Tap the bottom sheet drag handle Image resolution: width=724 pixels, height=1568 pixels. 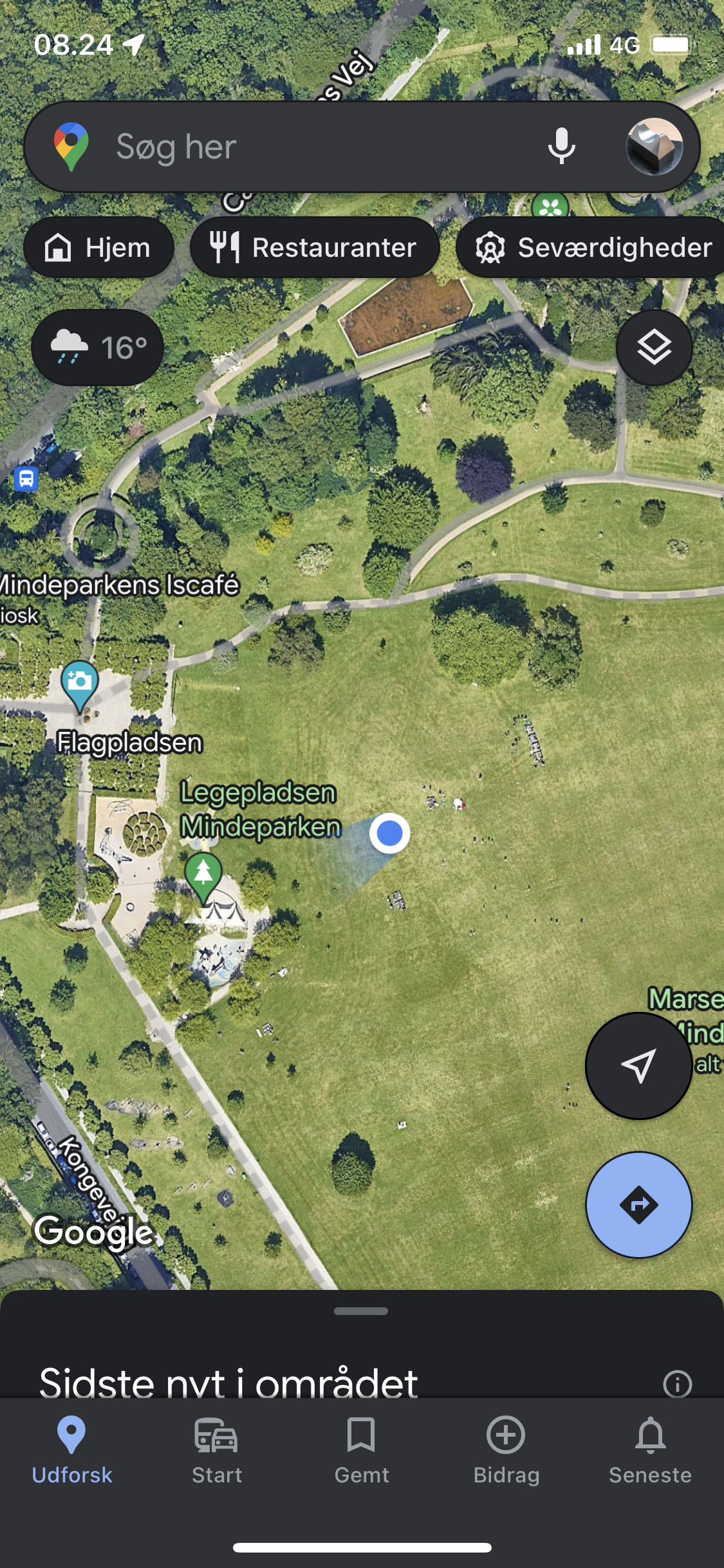click(361, 1311)
